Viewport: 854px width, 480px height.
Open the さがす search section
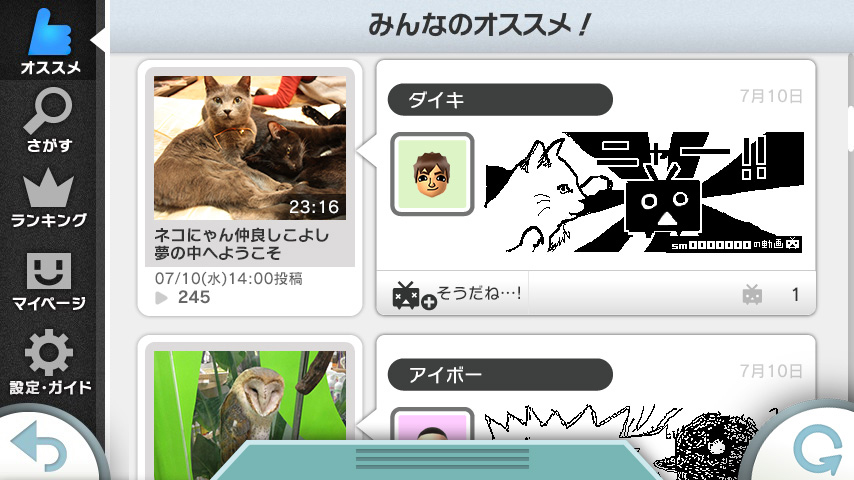tap(48, 120)
